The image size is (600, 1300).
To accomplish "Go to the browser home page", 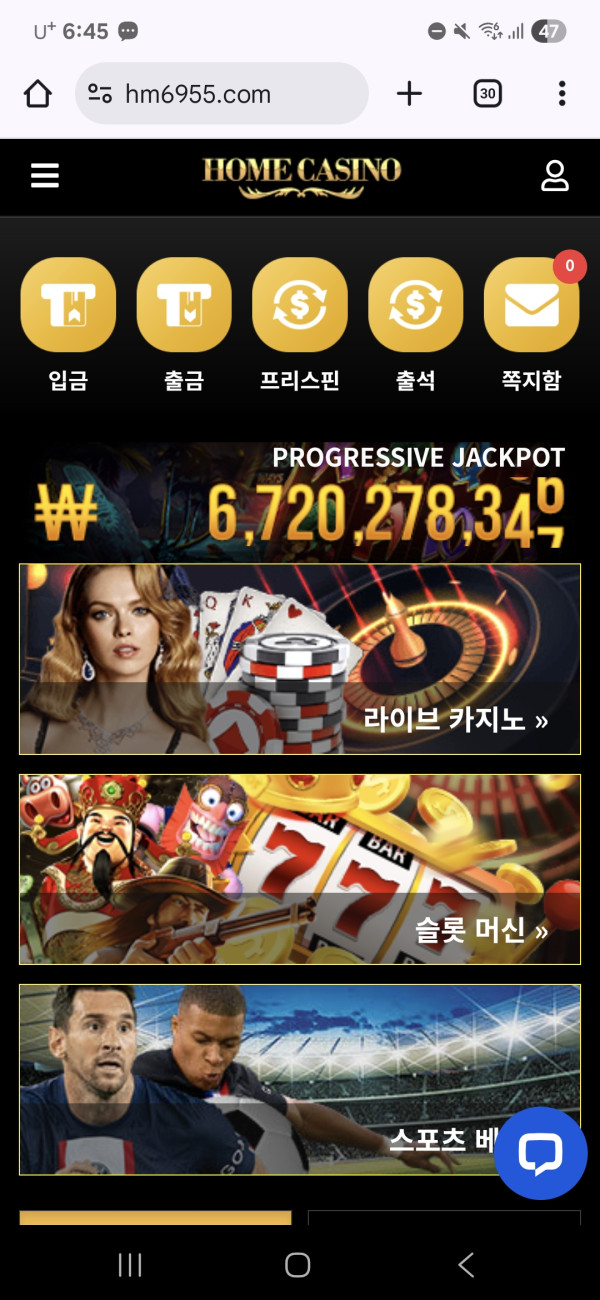I will pos(37,94).
